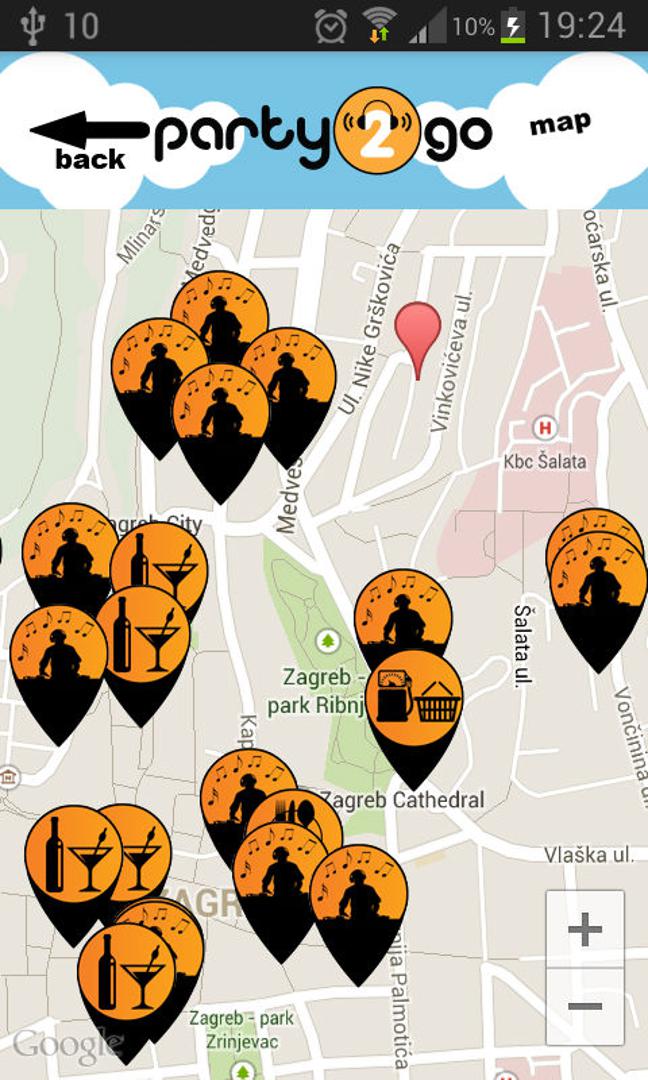Screen dimensions: 648x1080
Task: Go back using the back arrow
Action: click(x=87, y=137)
